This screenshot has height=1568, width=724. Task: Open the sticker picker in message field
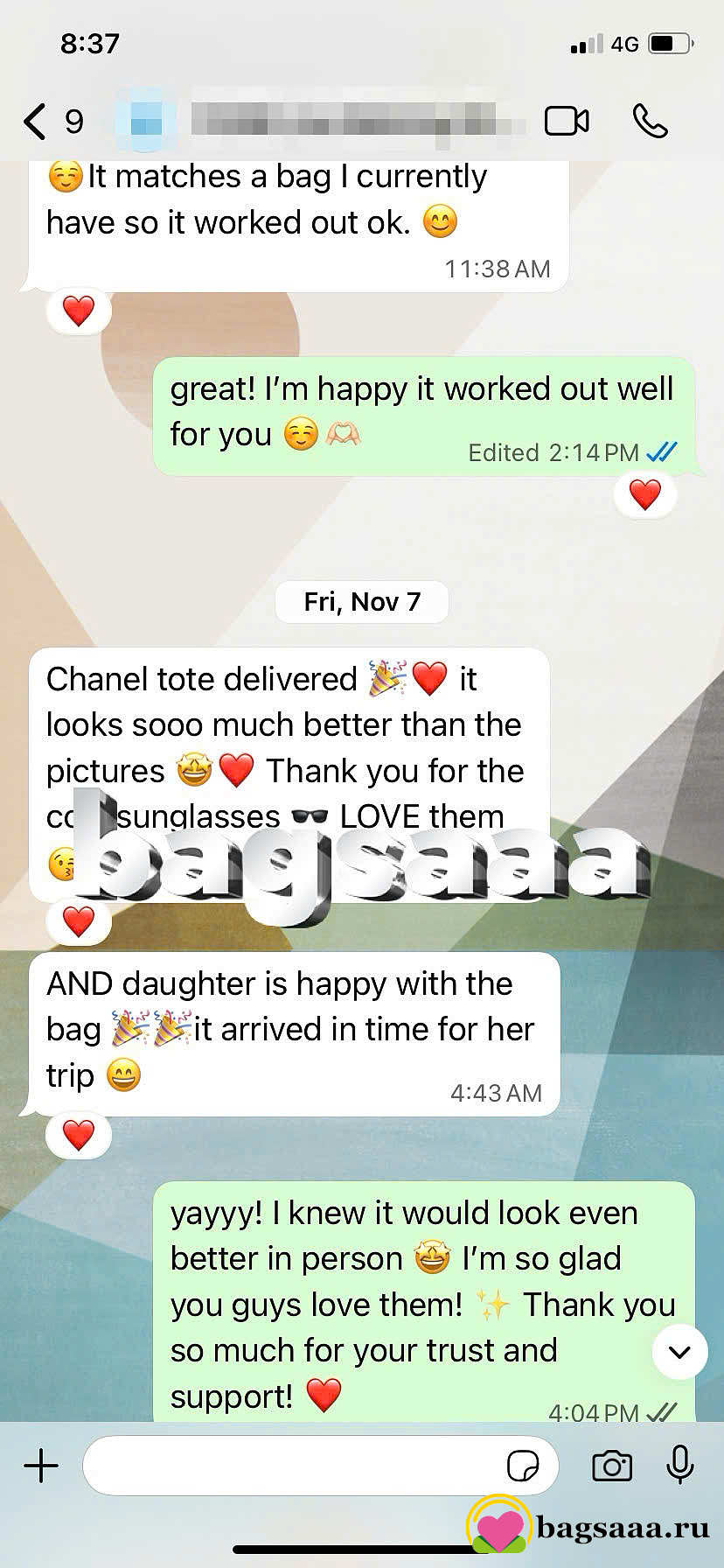[x=523, y=1465]
